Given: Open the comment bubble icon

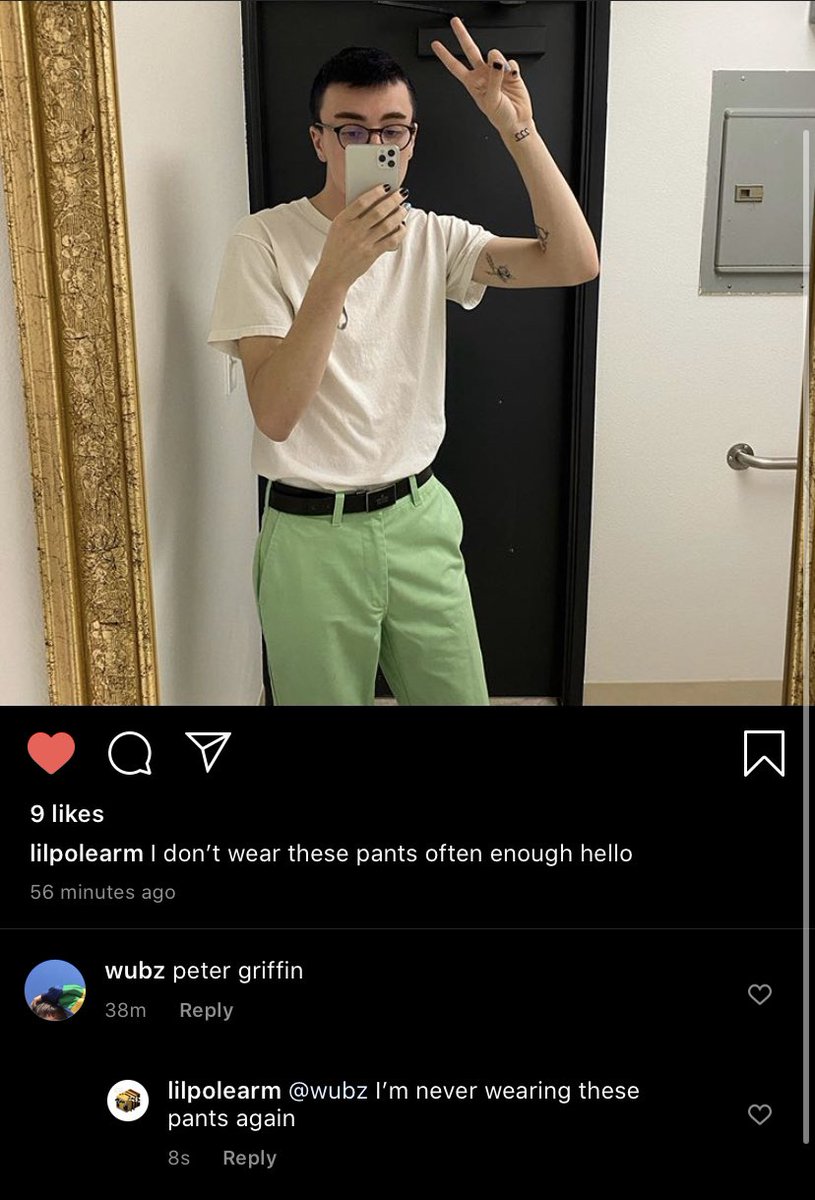Looking at the screenshot, I should pyautogui.click(x=130, y=754).
